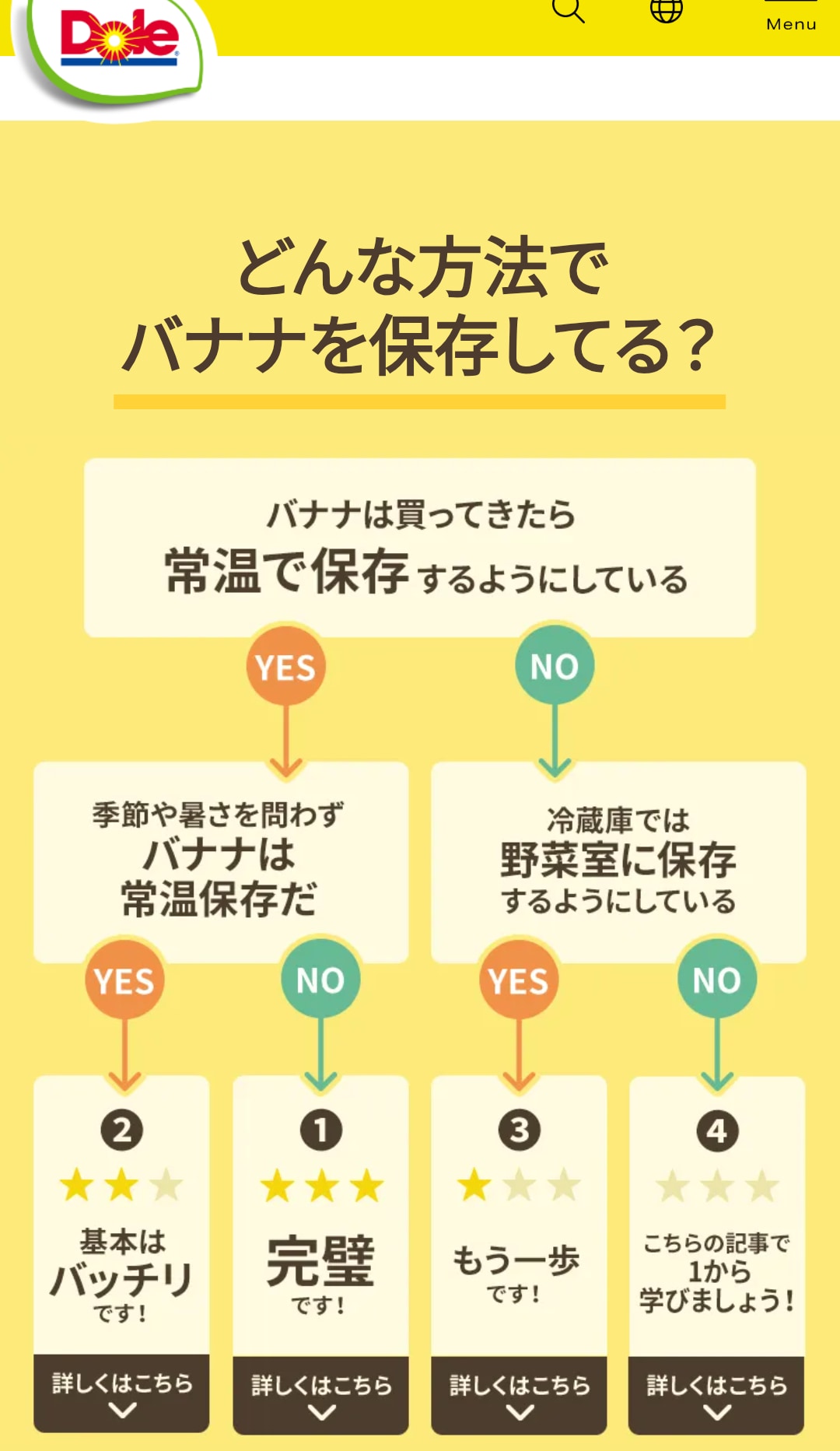Screen dimensions: 840x1451
Task: Open the site search
Action: 568,11
